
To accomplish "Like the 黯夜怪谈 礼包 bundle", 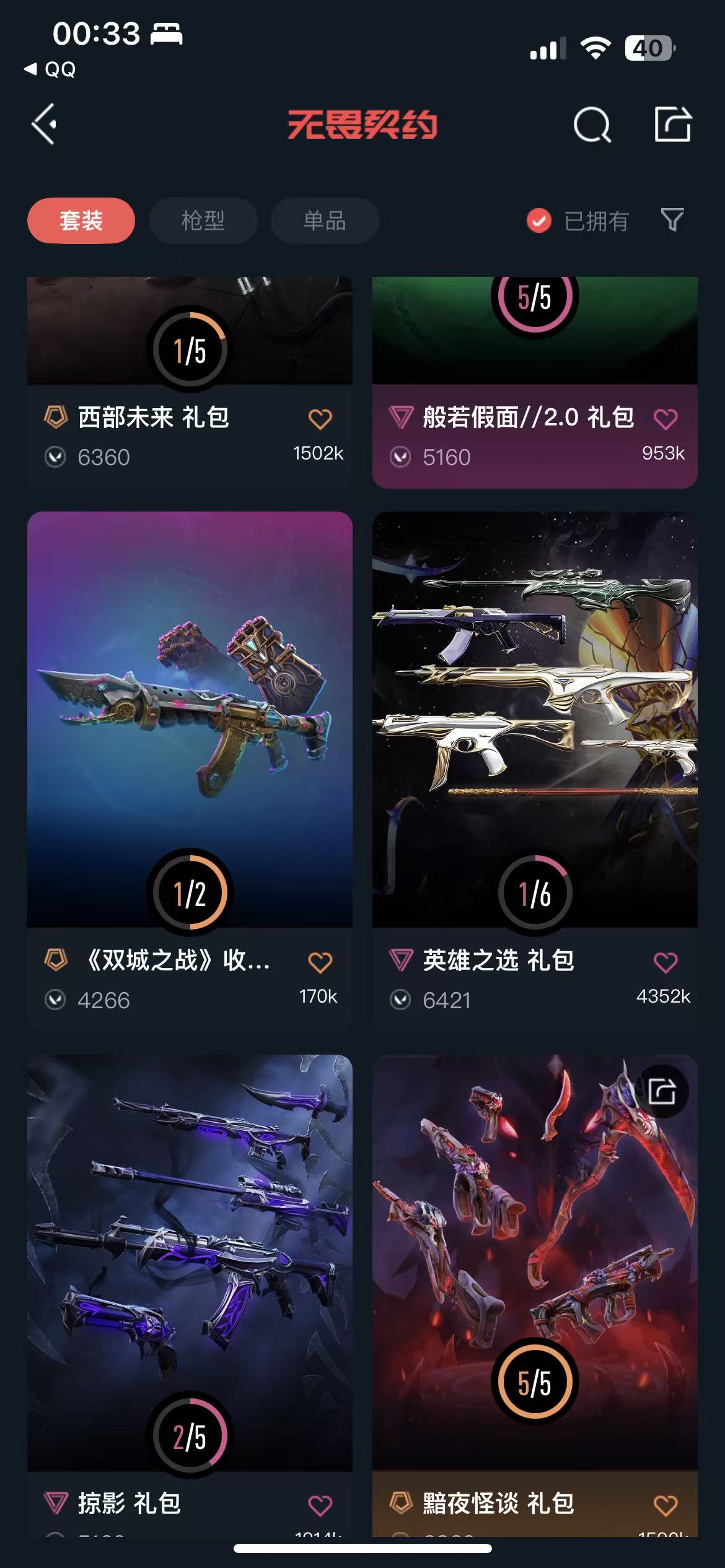I will pyautogui.click(x=666, y=1505).
